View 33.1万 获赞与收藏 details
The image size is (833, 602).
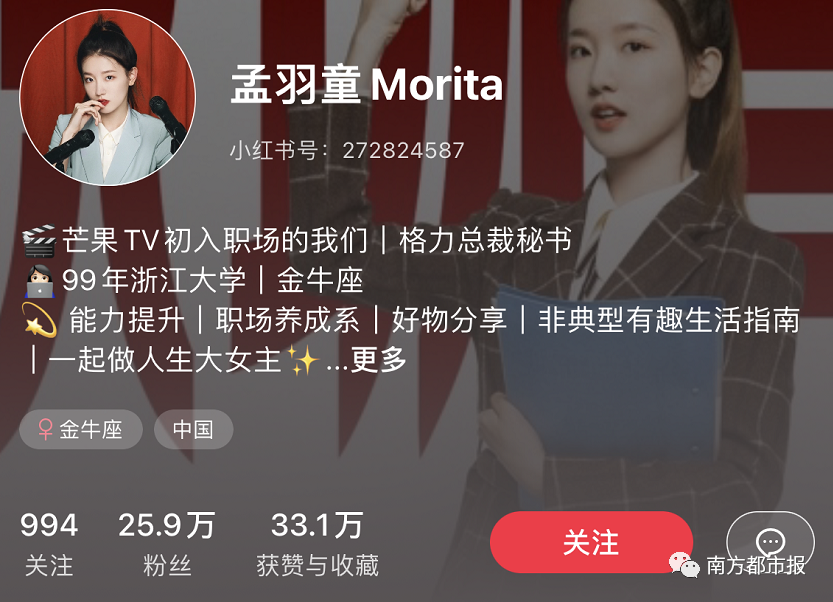[x=317, y=544]
